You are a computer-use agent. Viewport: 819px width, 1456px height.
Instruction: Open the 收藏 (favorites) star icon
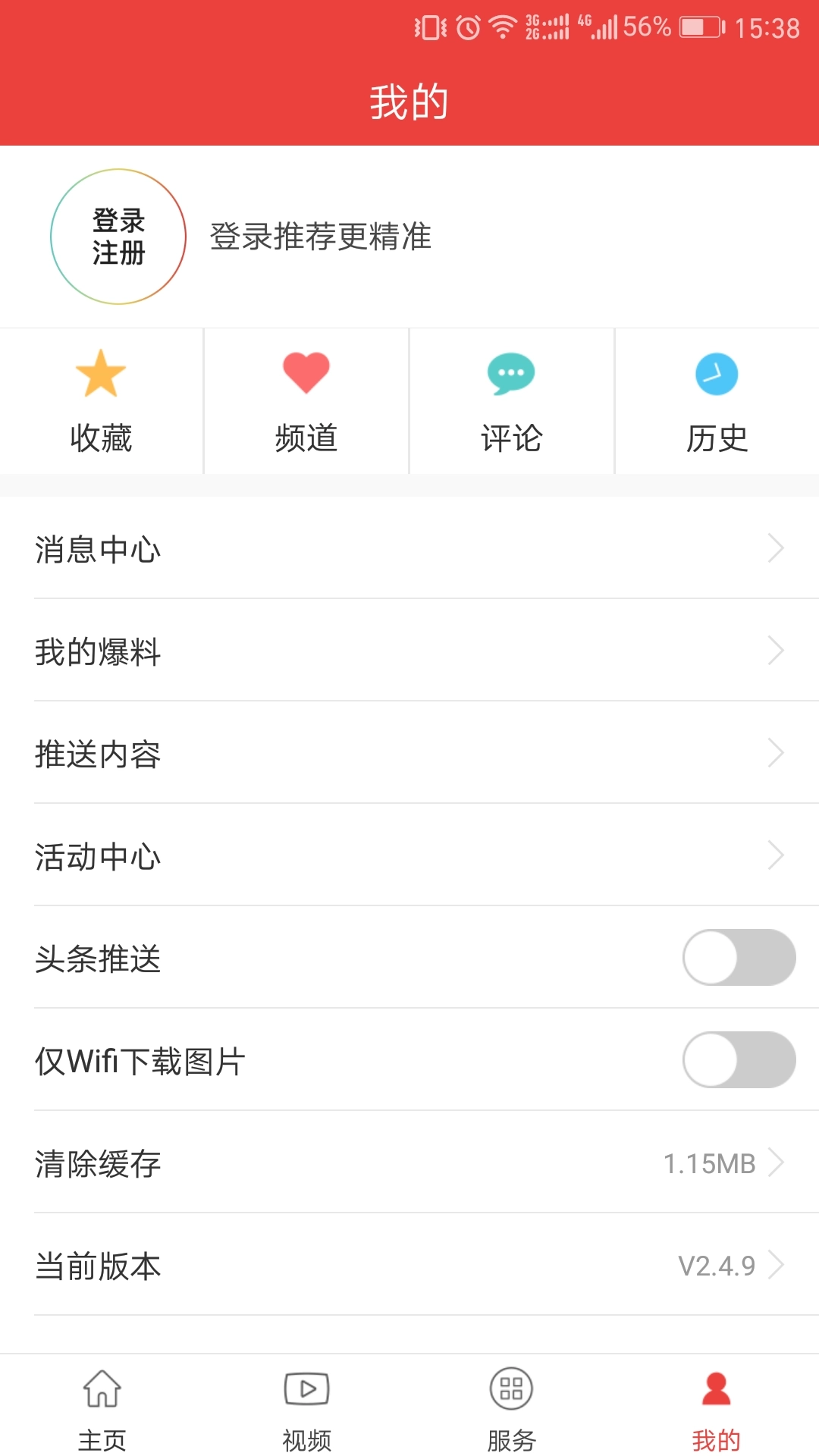pos(102,375)
